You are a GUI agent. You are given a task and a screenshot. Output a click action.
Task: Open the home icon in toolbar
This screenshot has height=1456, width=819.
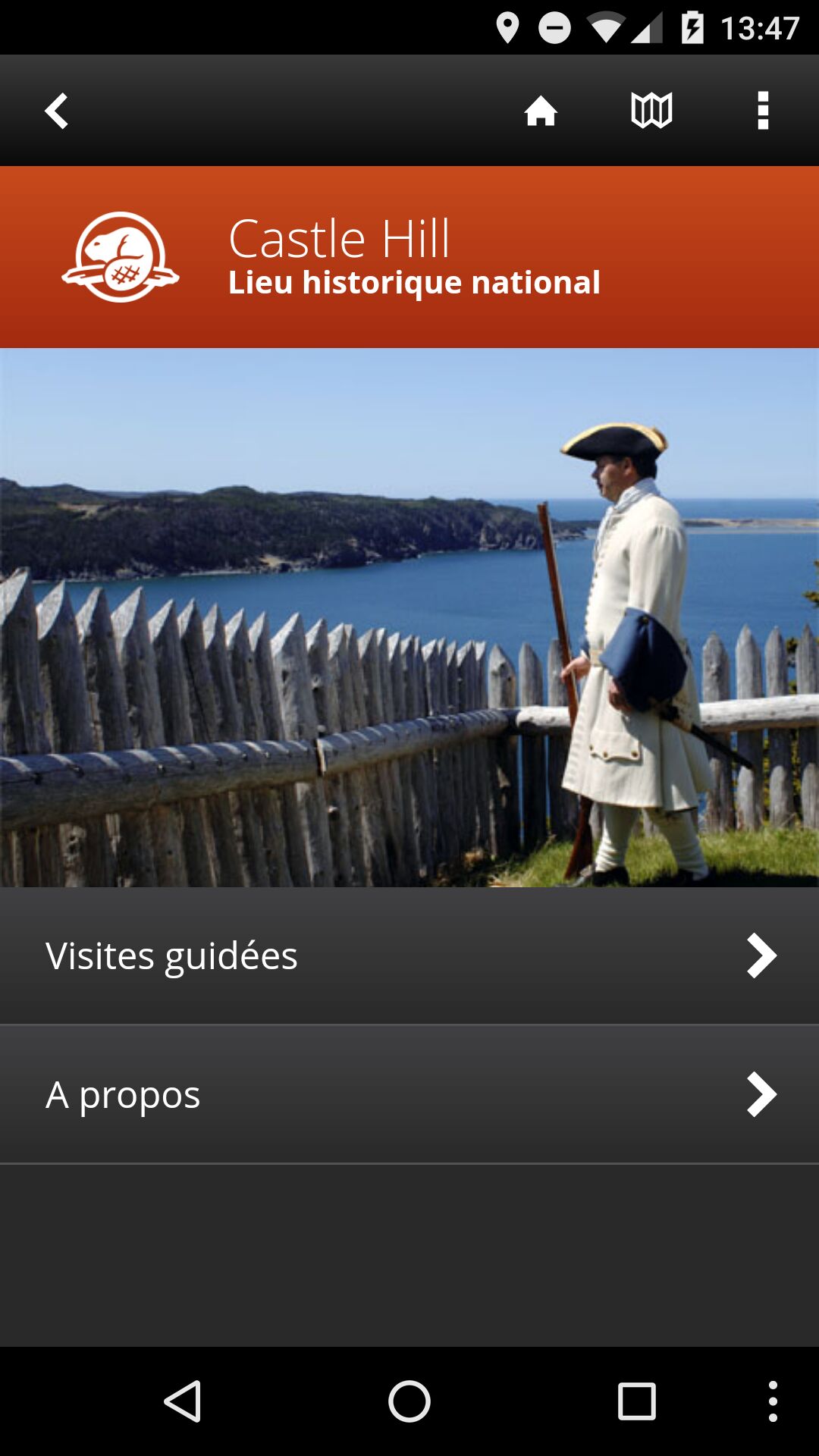tap(541, 111)
